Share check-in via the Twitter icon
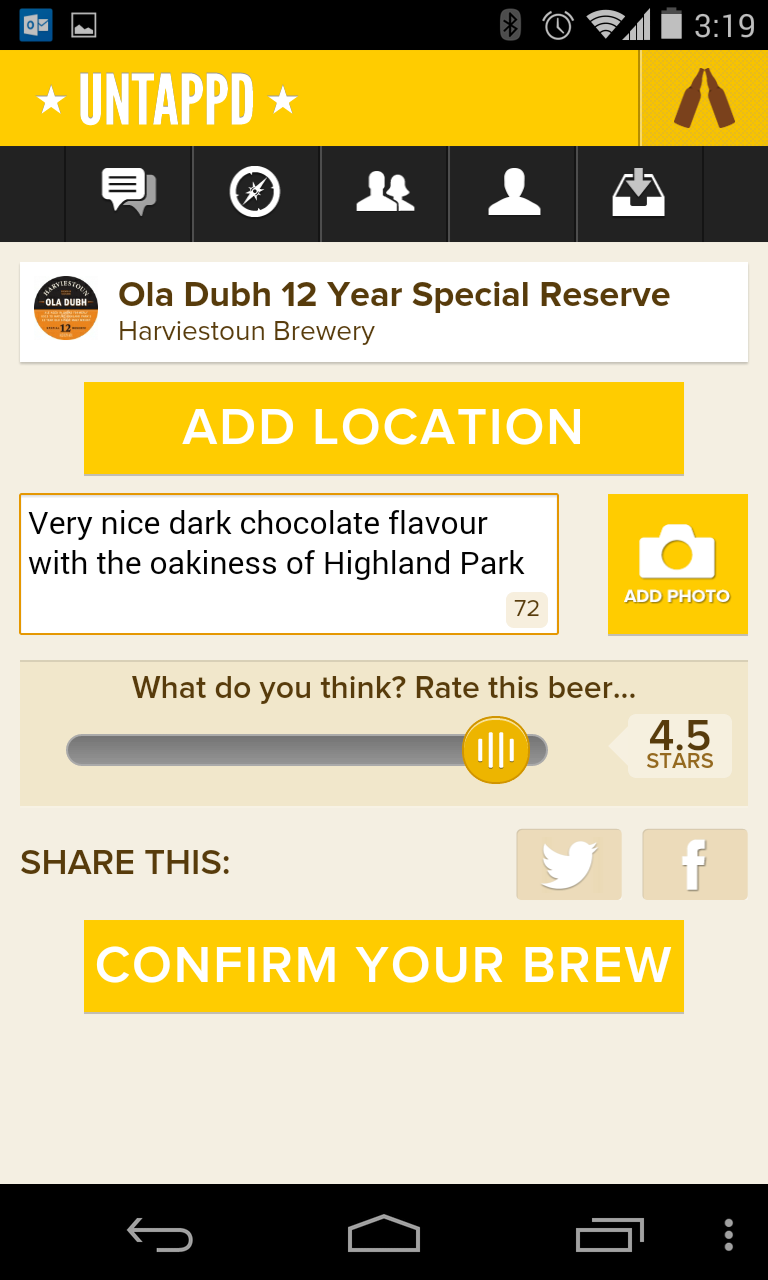 click(568, 864)
